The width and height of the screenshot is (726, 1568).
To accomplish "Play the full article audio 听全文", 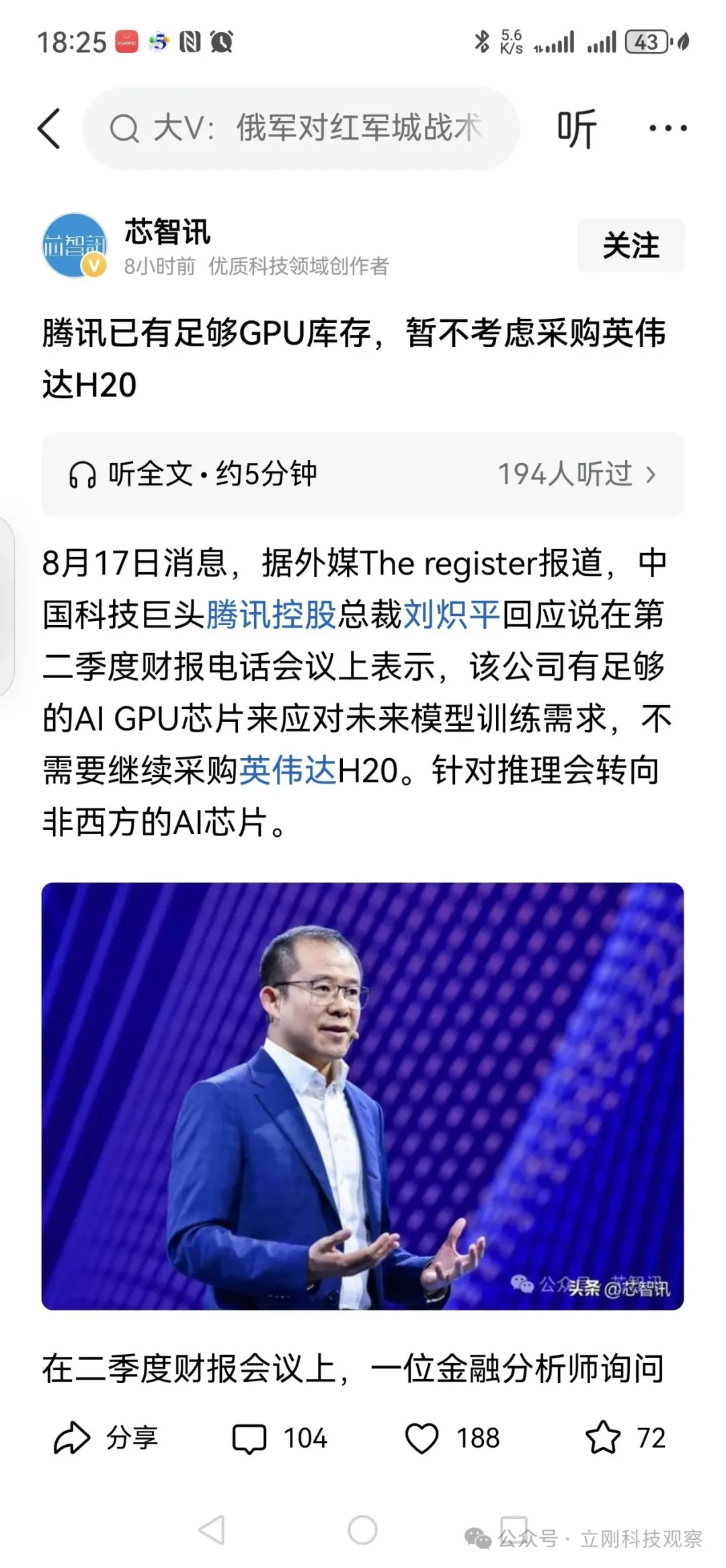I will (195, 474).
